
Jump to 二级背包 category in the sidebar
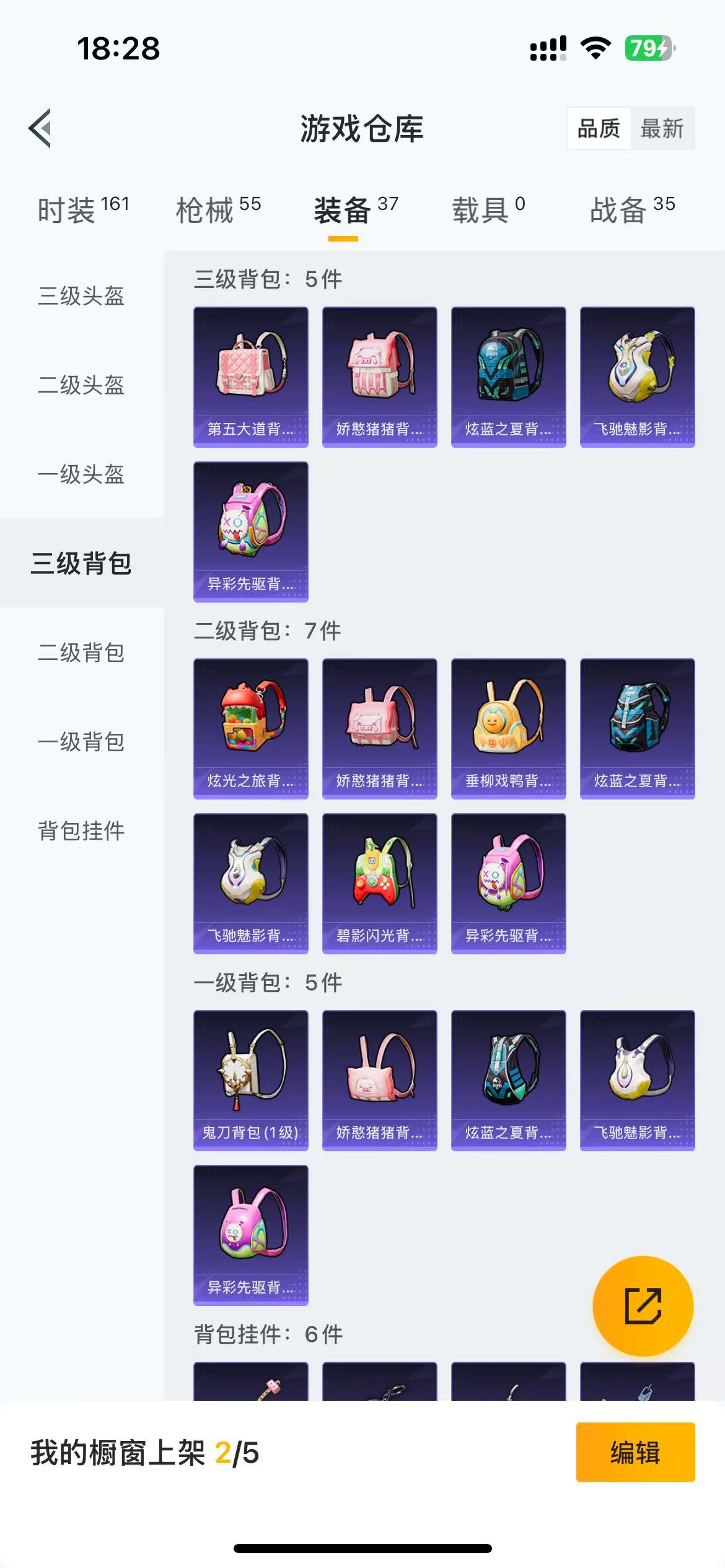[81, 653]
